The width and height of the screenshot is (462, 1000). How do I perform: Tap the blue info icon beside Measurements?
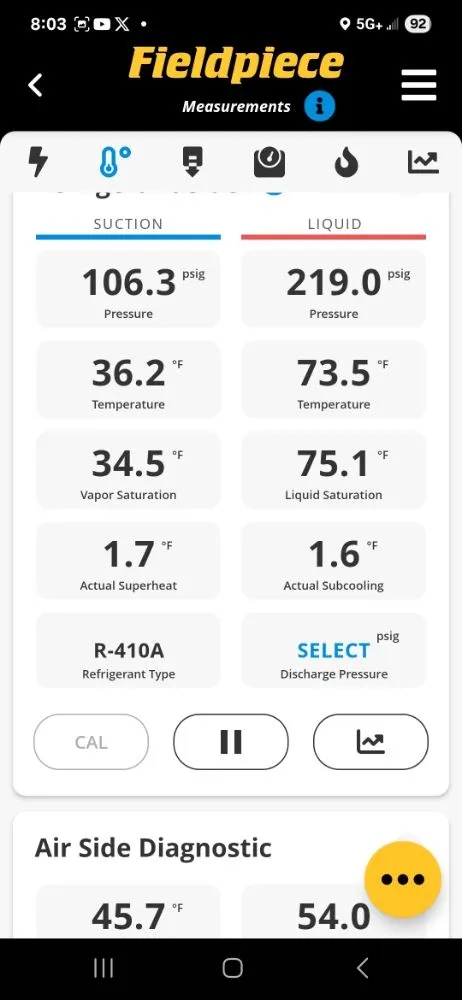pos(319,107)
